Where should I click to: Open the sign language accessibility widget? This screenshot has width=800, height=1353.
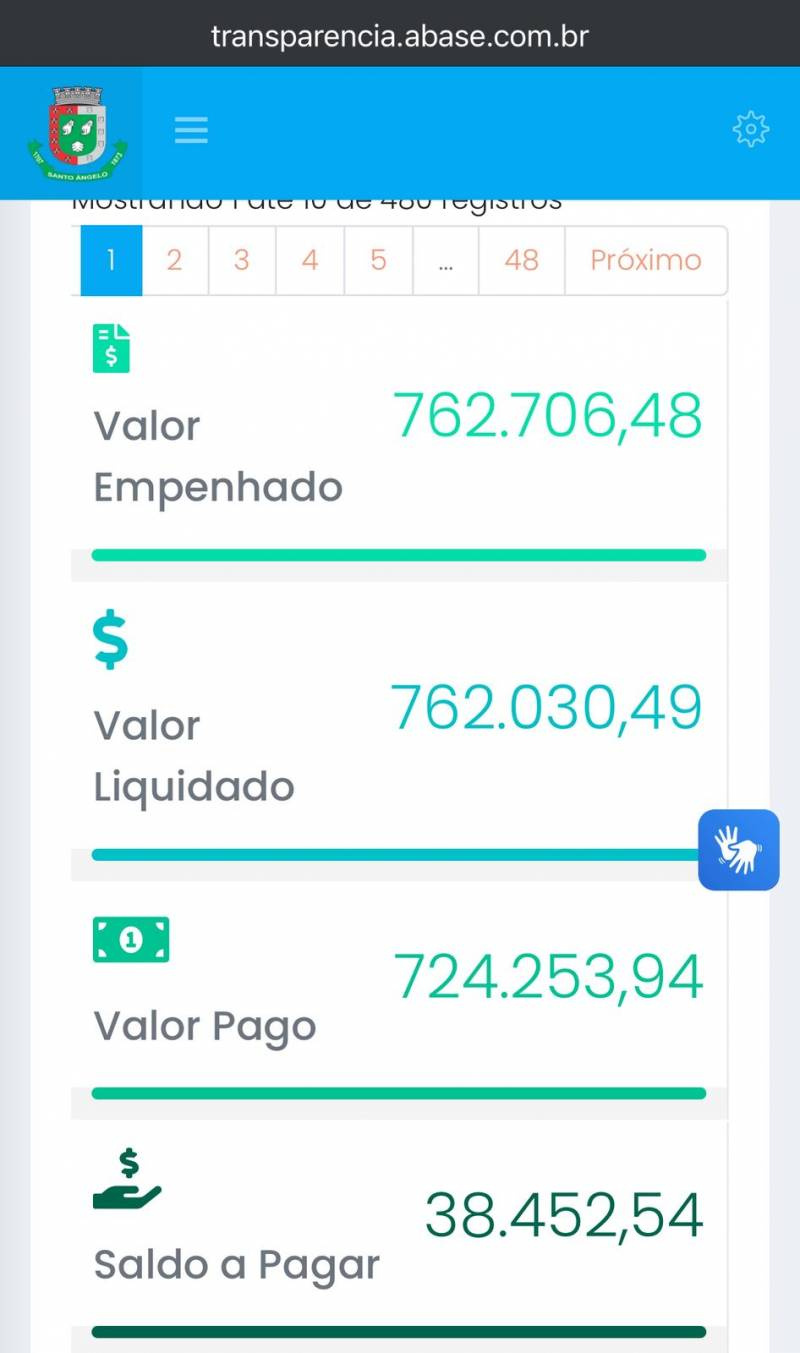tap(739, 851)
